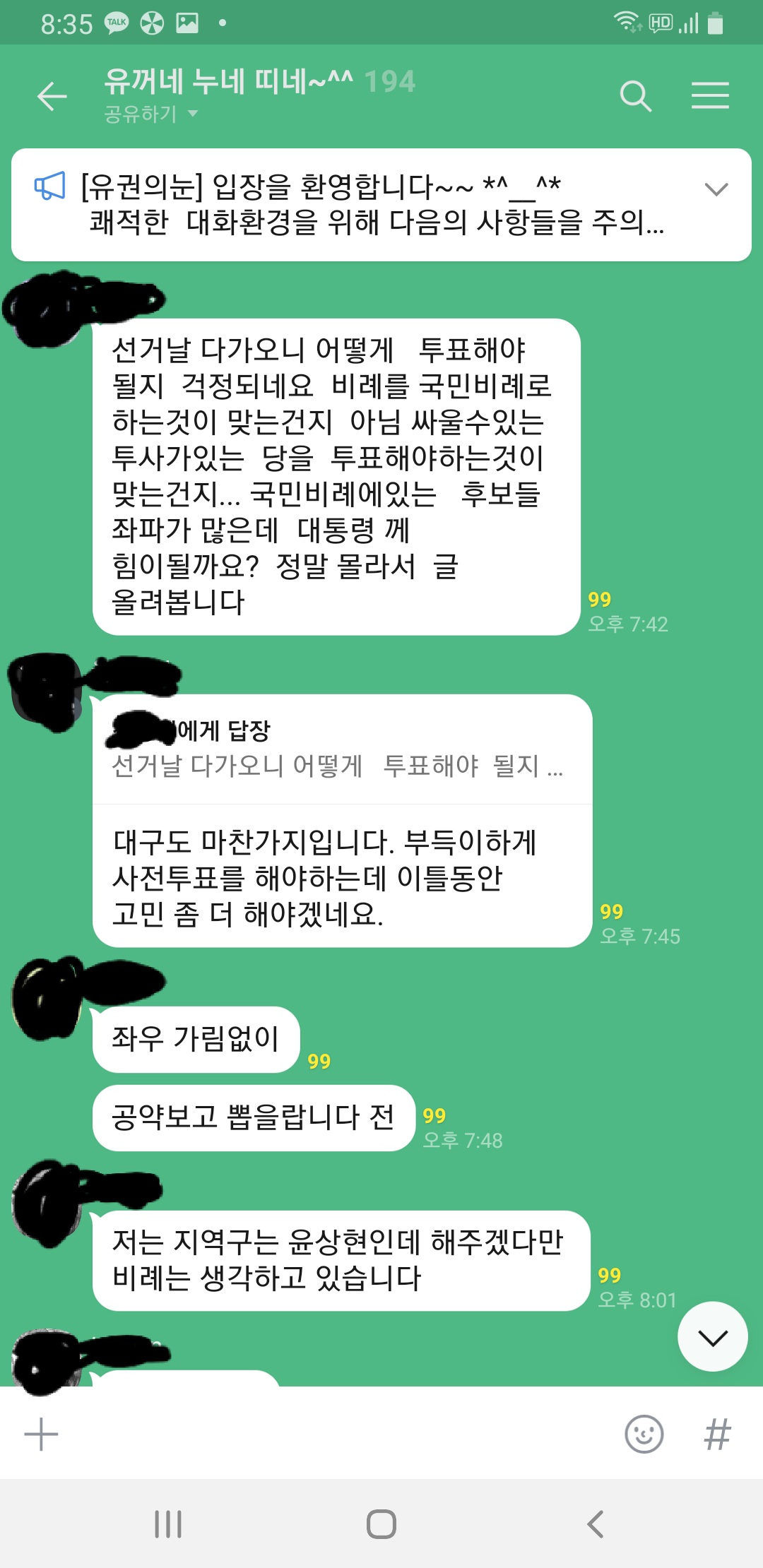Screen dimensions: 763x1568
Task: Open the plus attachment menu
Action: pos(41,1435)
